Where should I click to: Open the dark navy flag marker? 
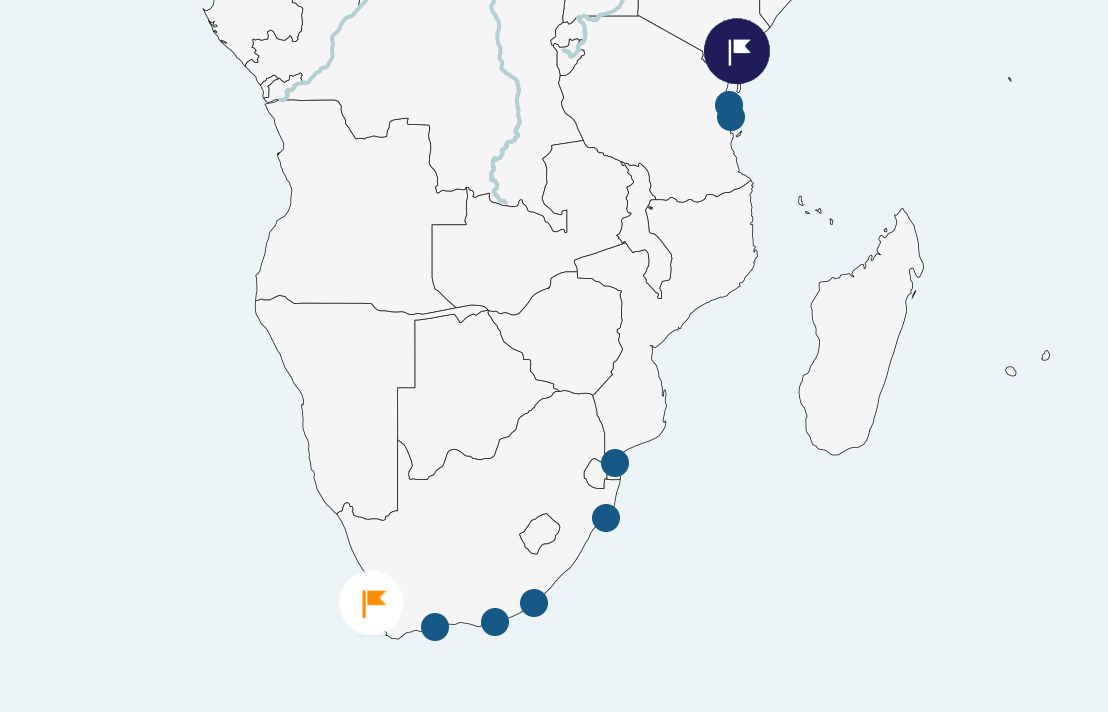(x=737, y=51)
